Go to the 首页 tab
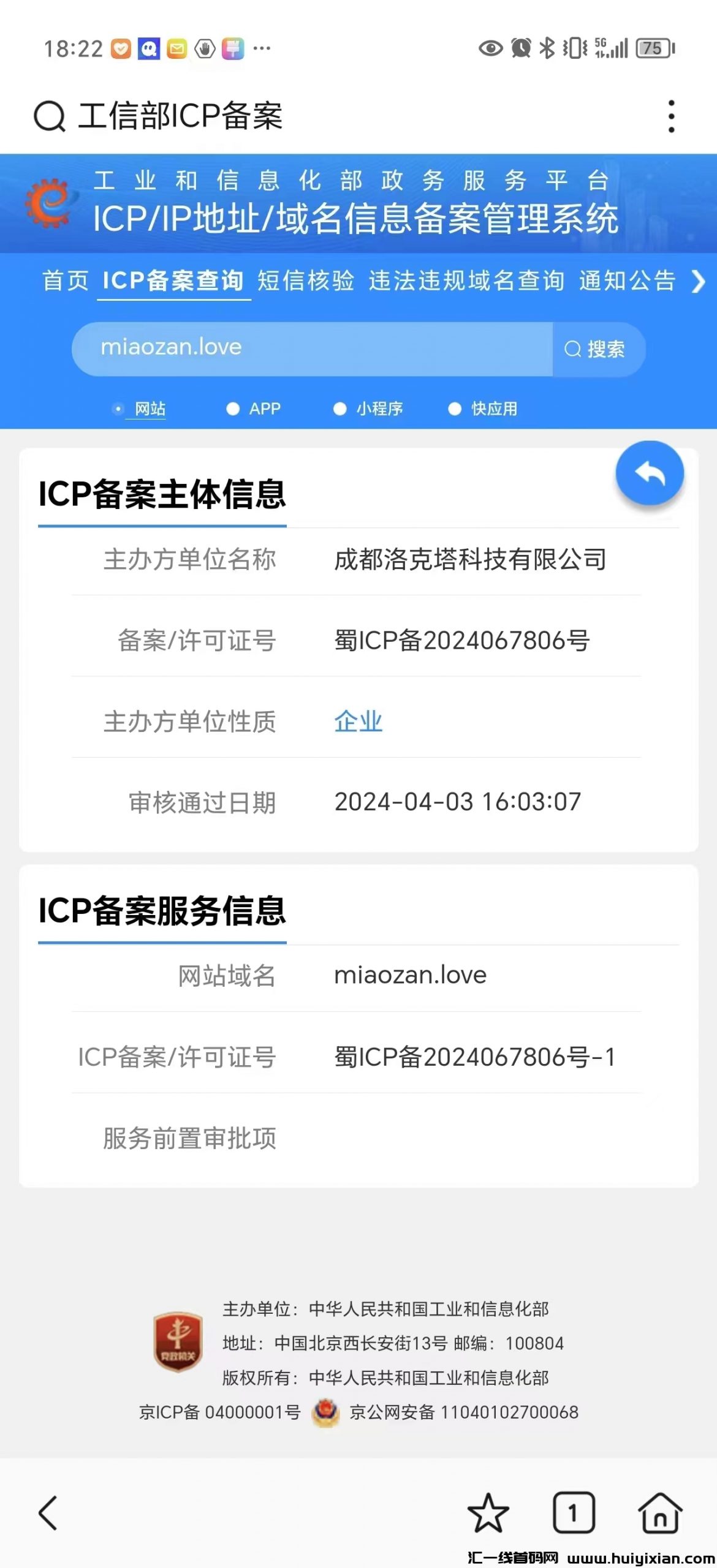This screenshot has height=1568, width=717. click(x=66, y=281)
